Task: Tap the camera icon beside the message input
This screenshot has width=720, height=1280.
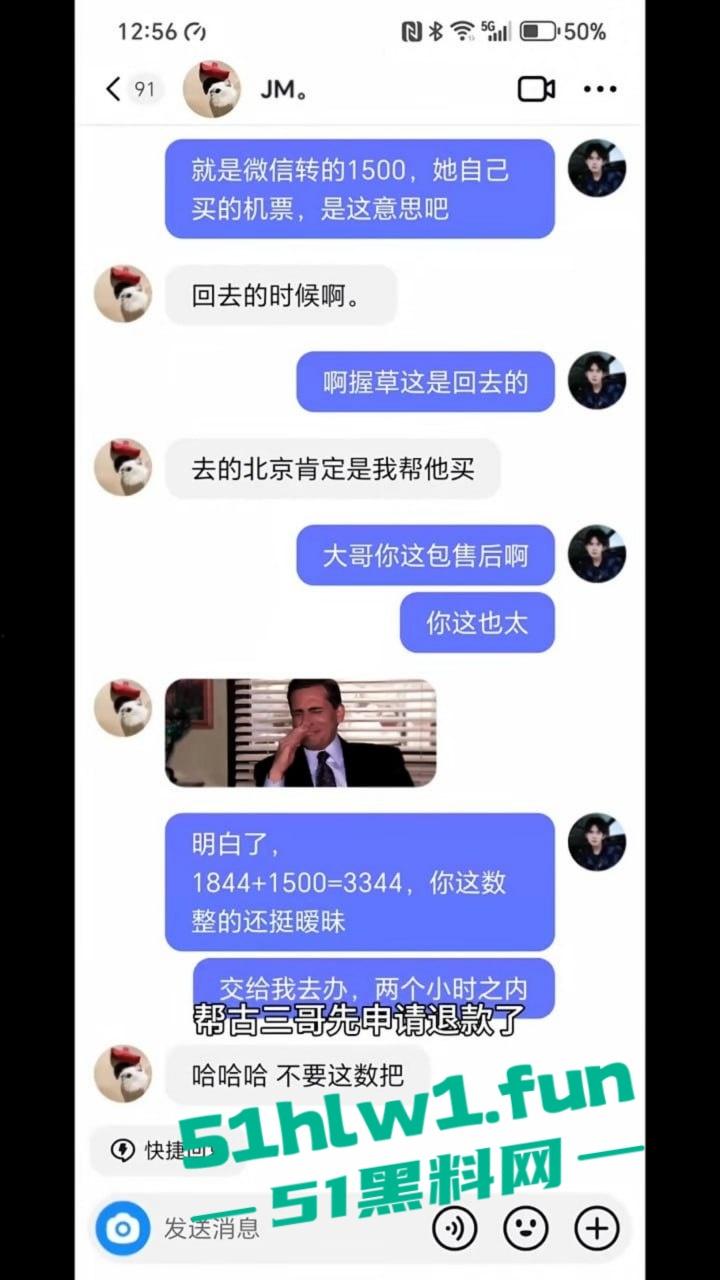Action: [123, 1228]
